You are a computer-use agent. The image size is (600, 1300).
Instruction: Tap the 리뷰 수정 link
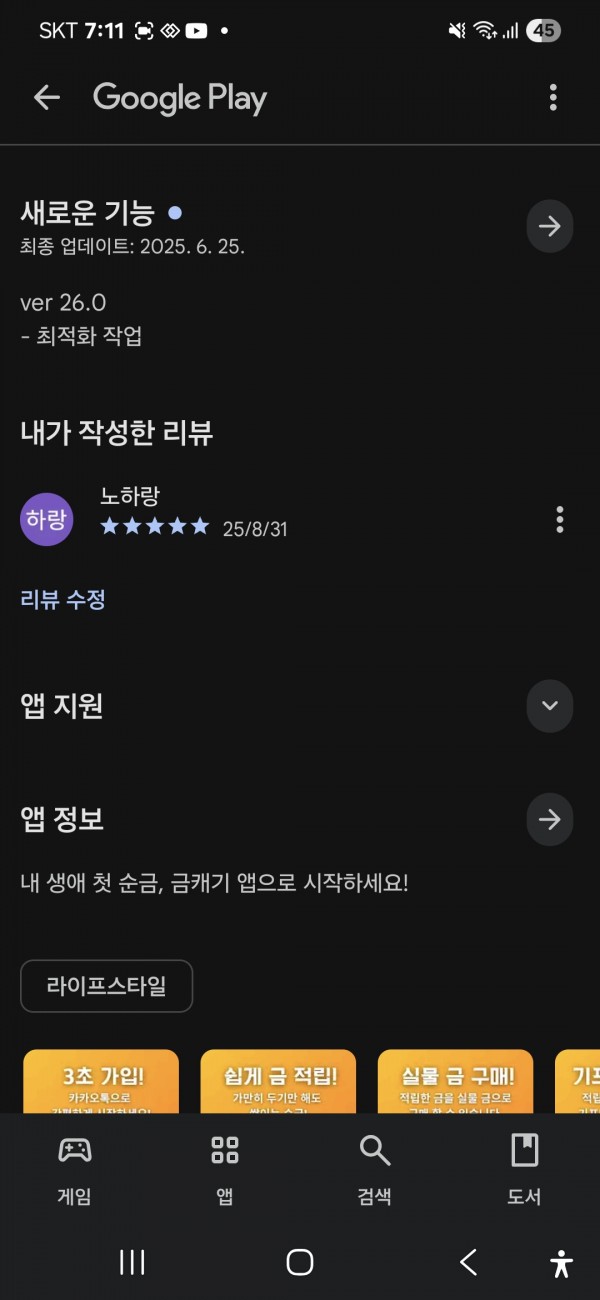pyautogui.click(x=63, y=599)
